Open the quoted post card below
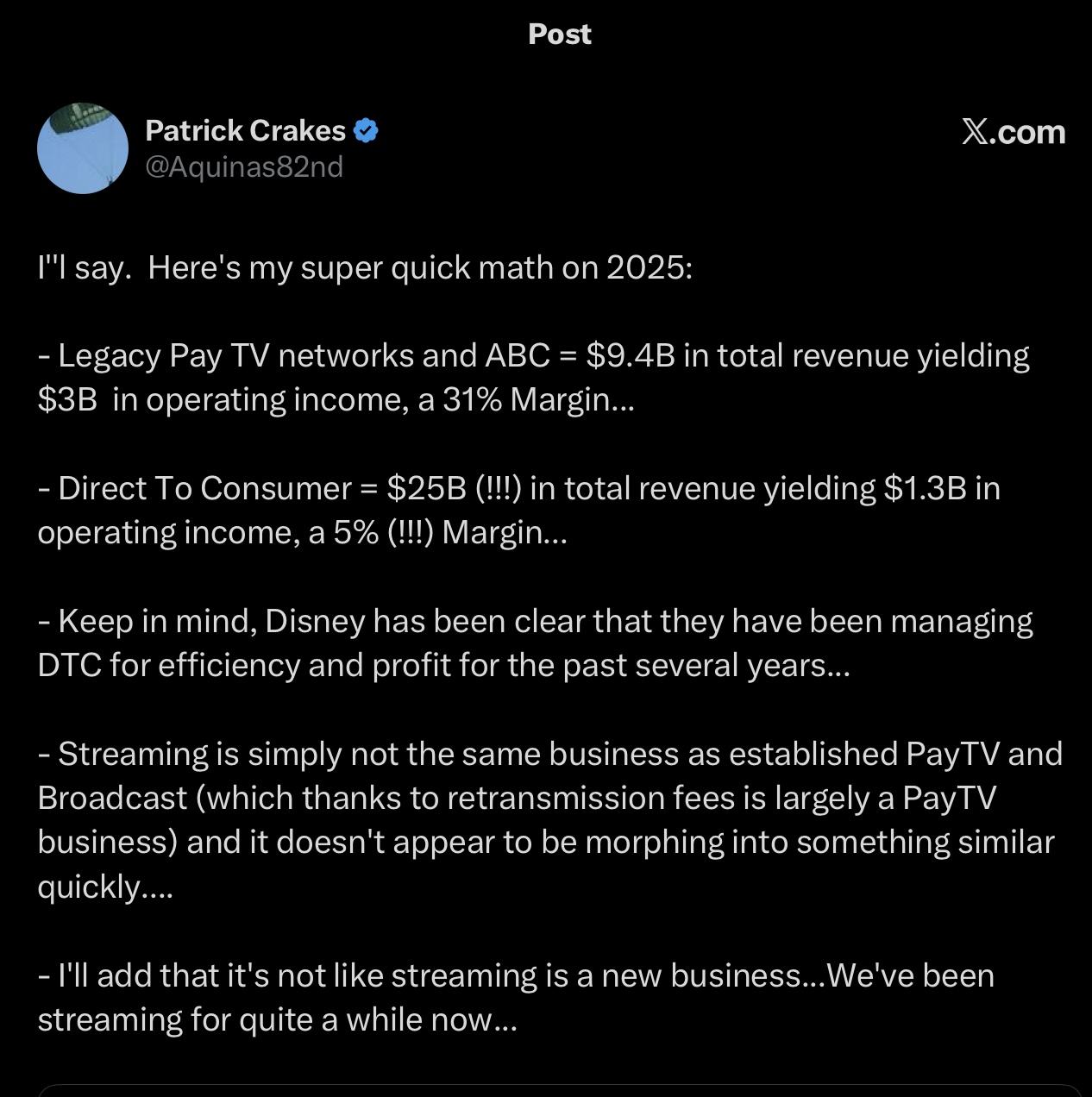Viewport: 1092px width, 1097px height. click(559, 1090)
